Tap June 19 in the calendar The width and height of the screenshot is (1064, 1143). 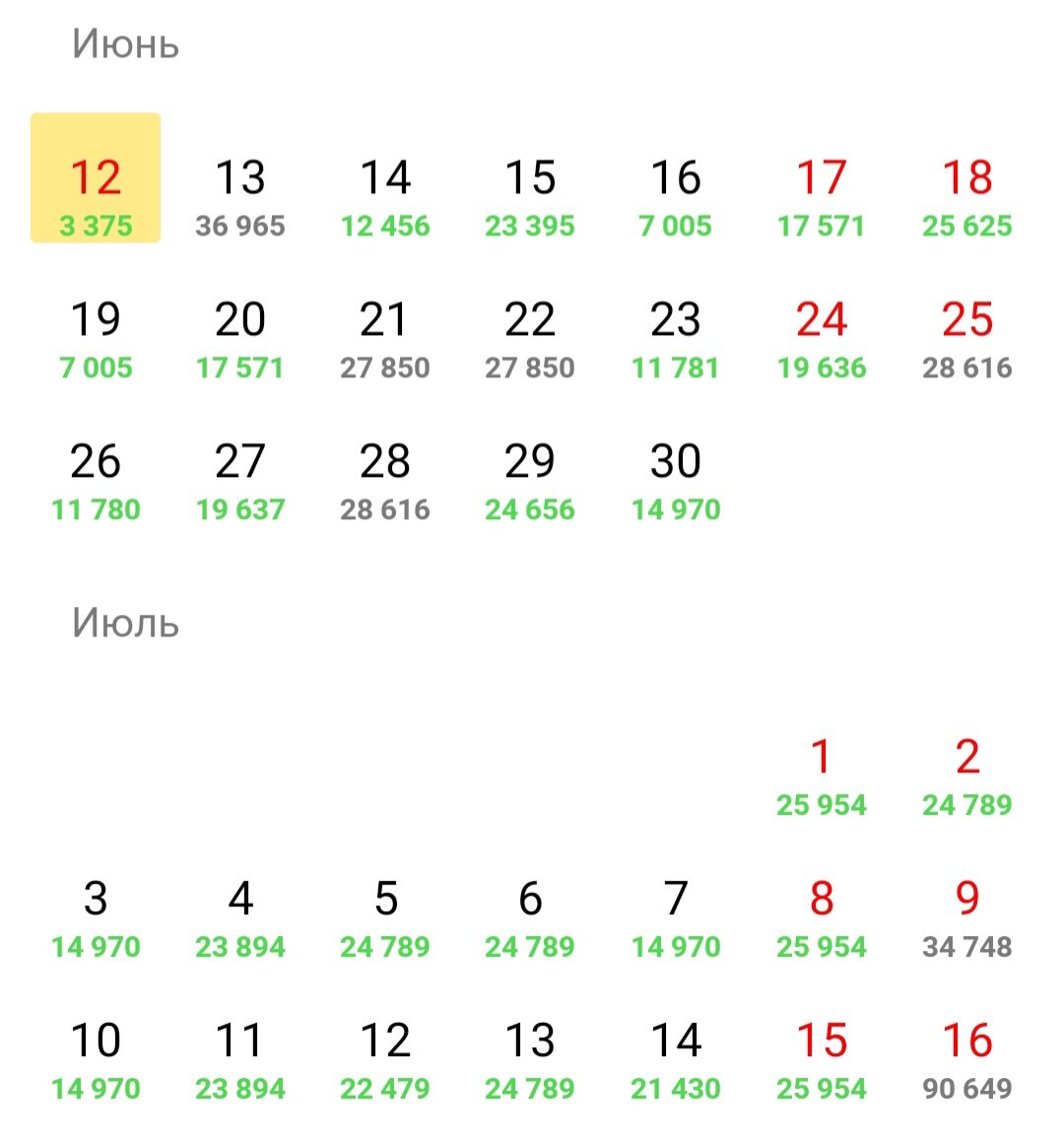pyautogui.click(x=96, y=338)
